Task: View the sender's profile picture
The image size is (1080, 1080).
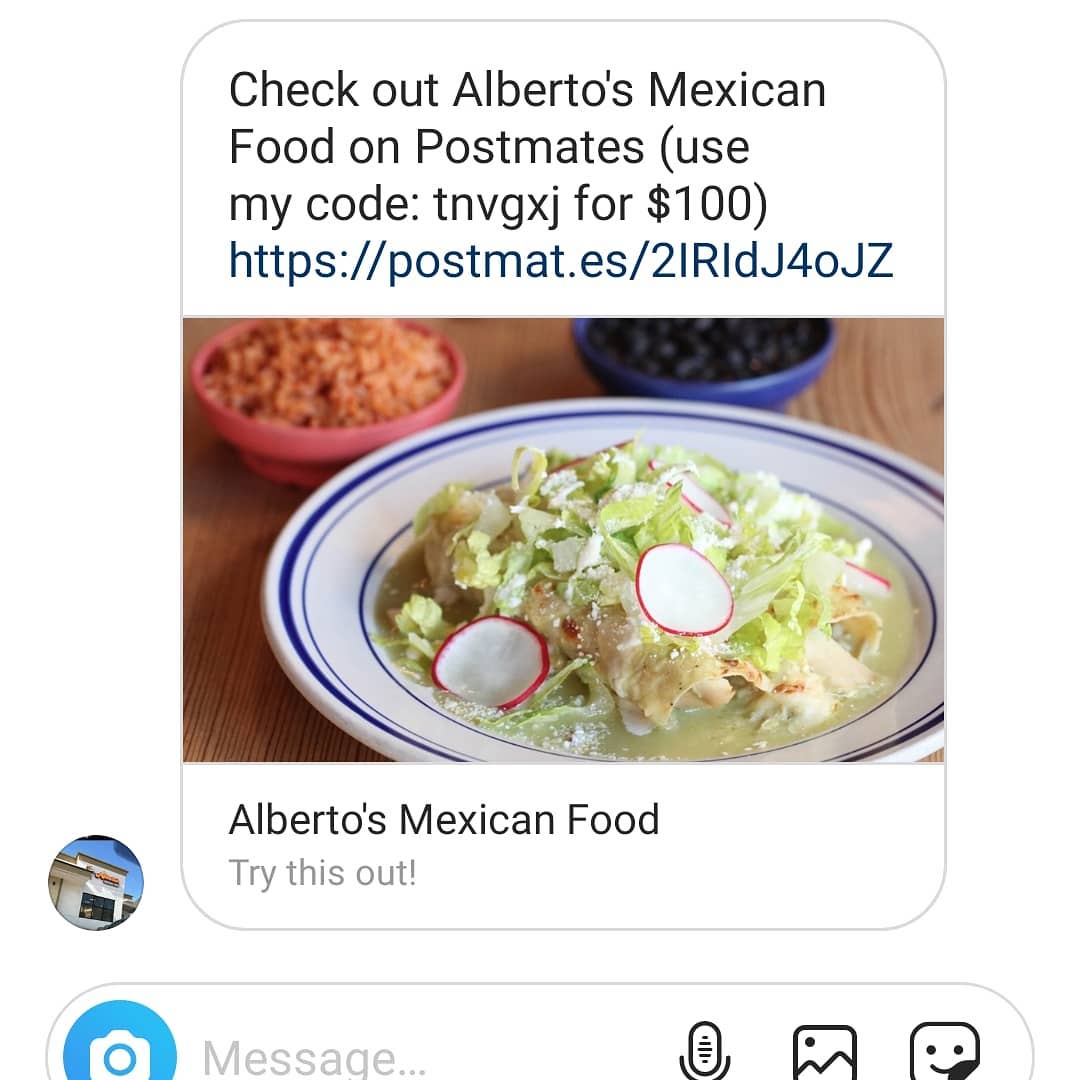Action: 96,883
